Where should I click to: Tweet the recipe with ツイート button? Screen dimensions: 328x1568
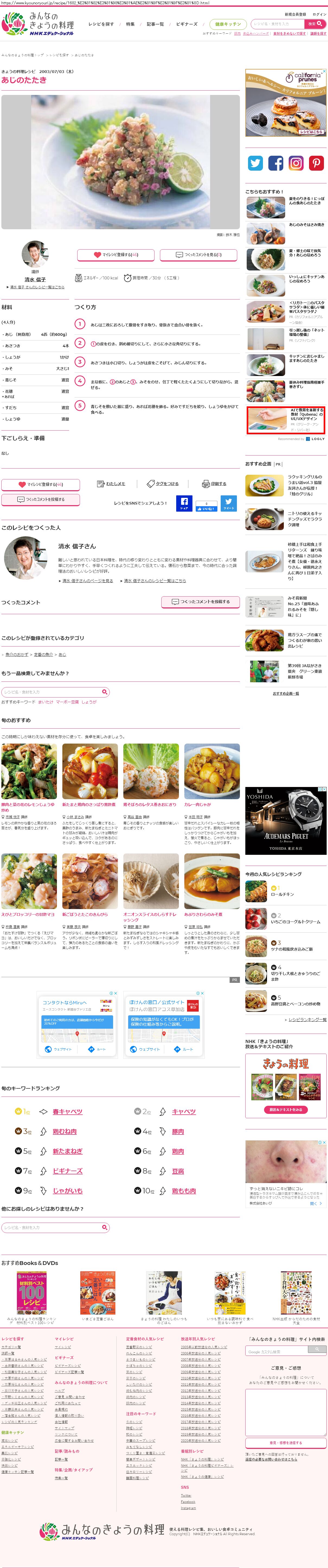[x=228, y=503]
